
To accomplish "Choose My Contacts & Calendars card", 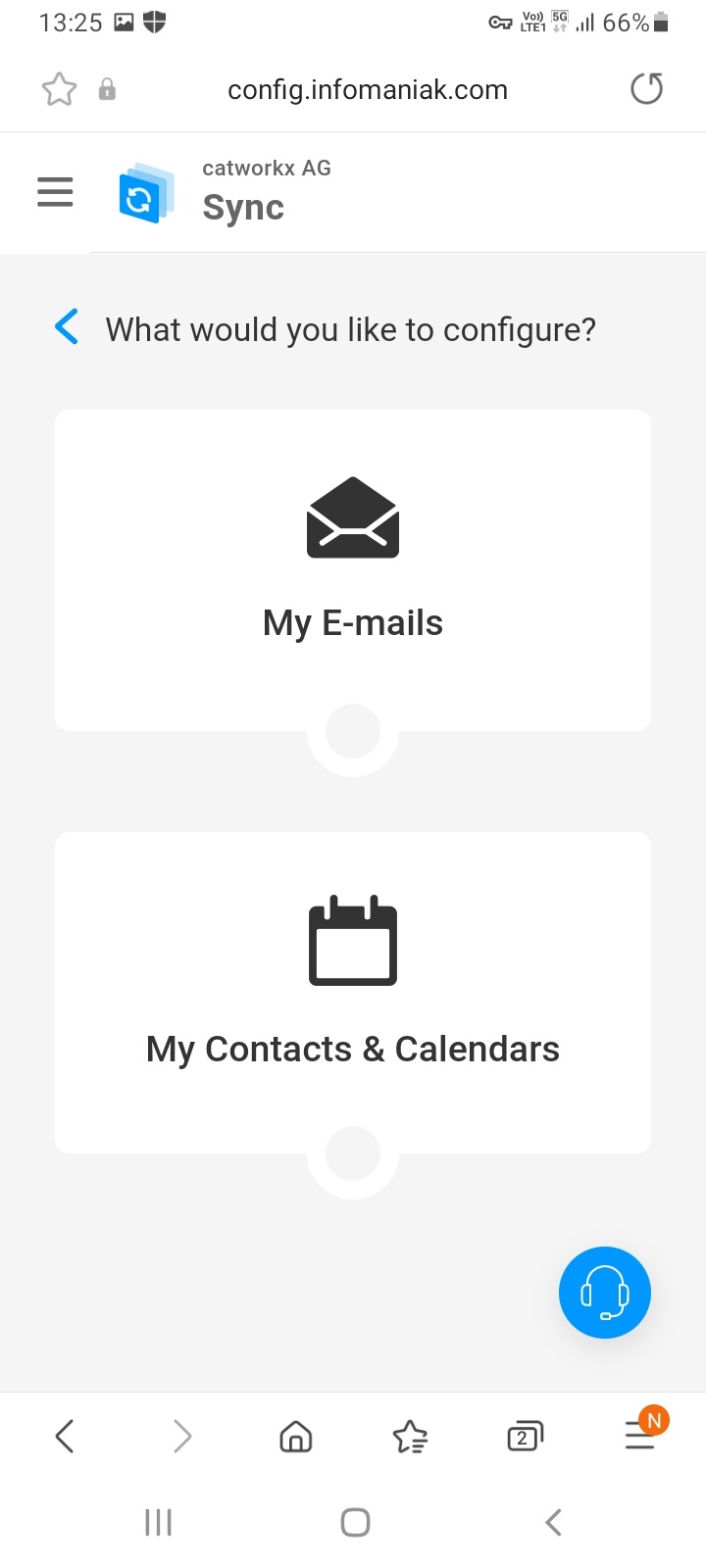I will click(x=353, y=992).
